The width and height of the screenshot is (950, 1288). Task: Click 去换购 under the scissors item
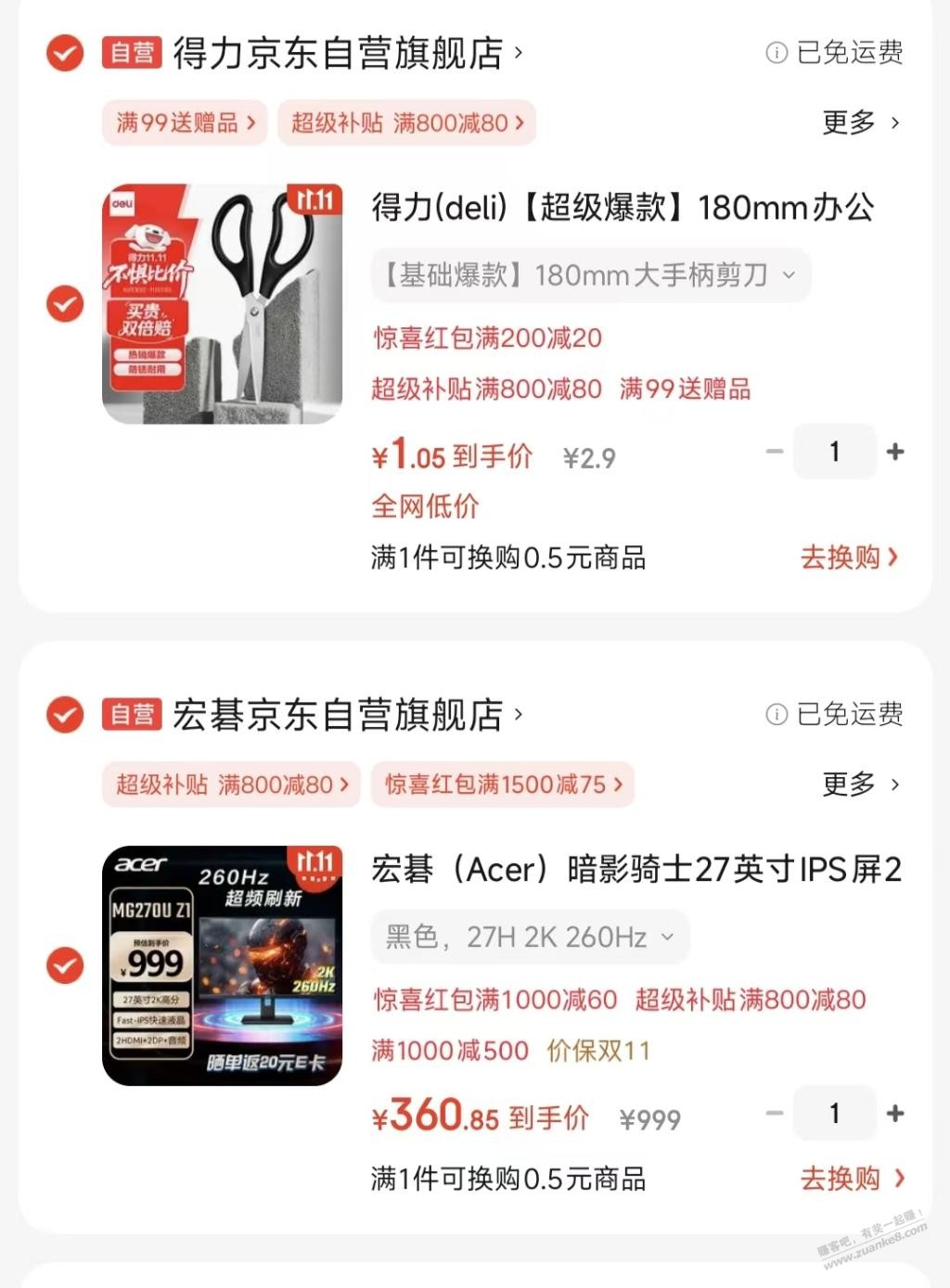[x=844, y=557]
